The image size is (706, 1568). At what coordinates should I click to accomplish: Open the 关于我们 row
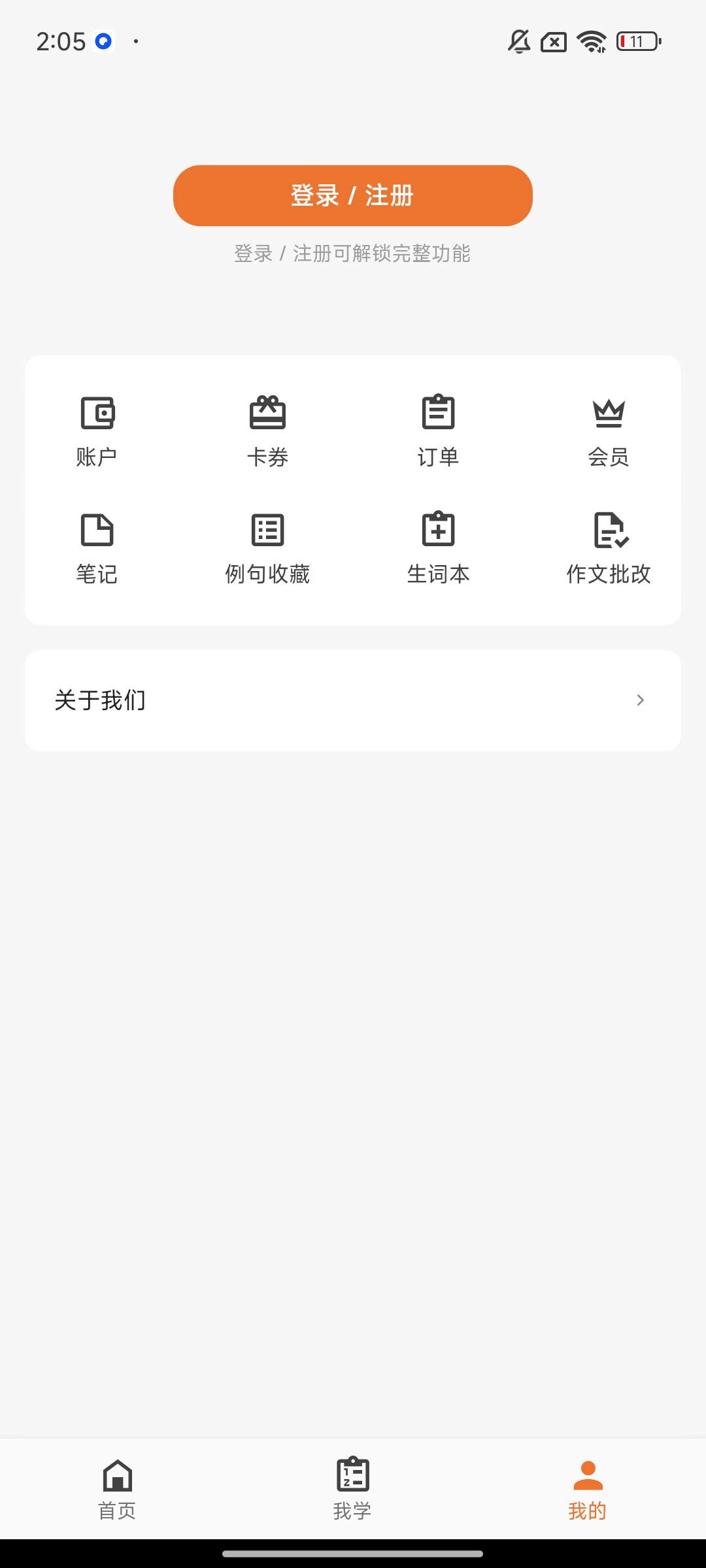[352, 700]
